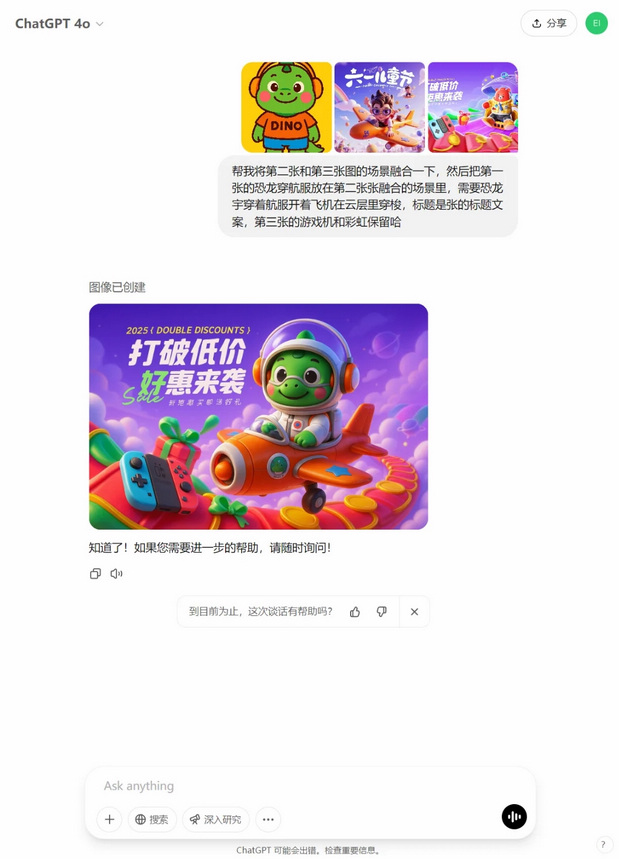Open the ChatGPT 4o model dropdown
Screen dimensions: 619x859
60,24
